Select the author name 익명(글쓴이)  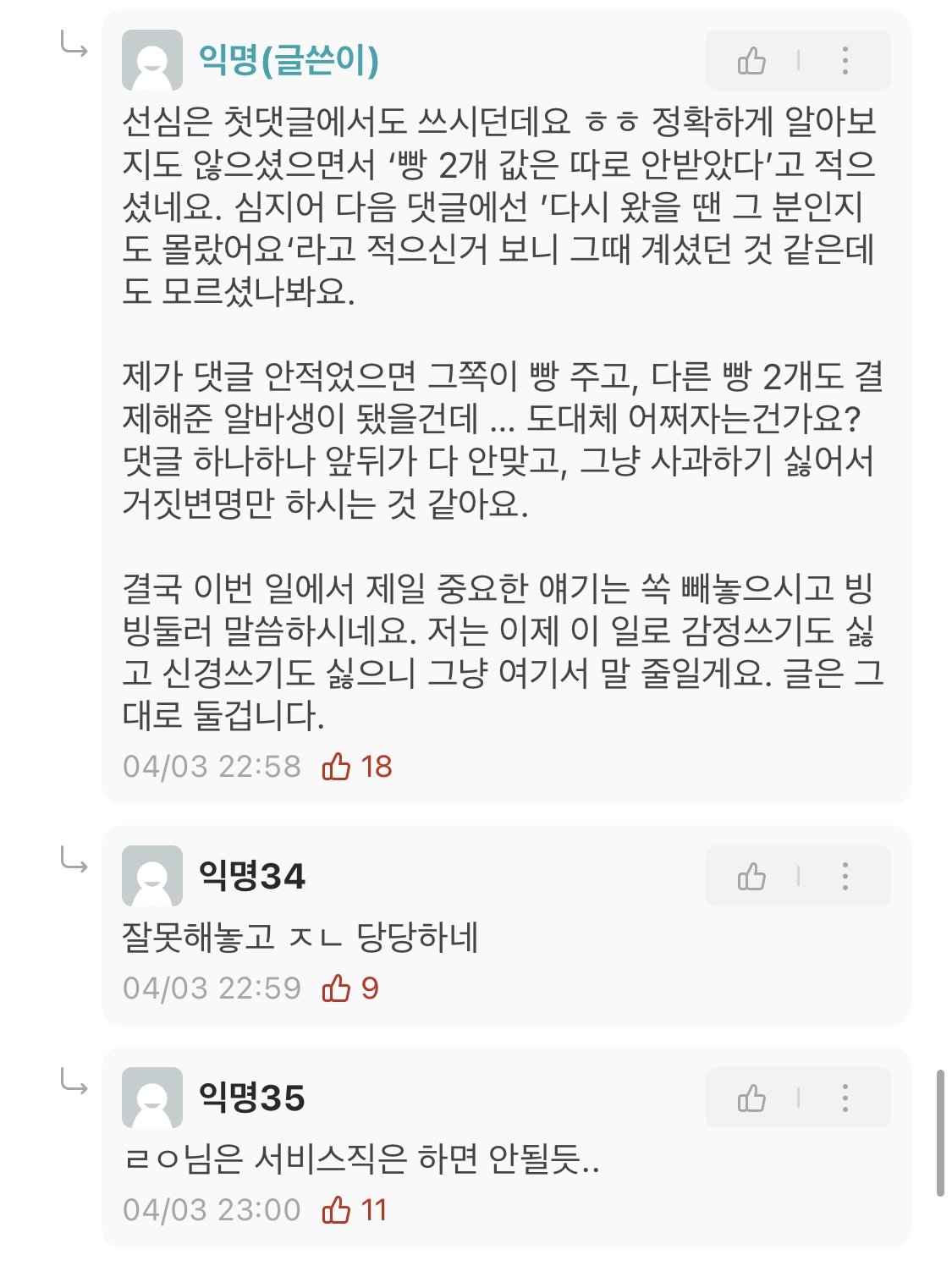(x=286, y=58)
